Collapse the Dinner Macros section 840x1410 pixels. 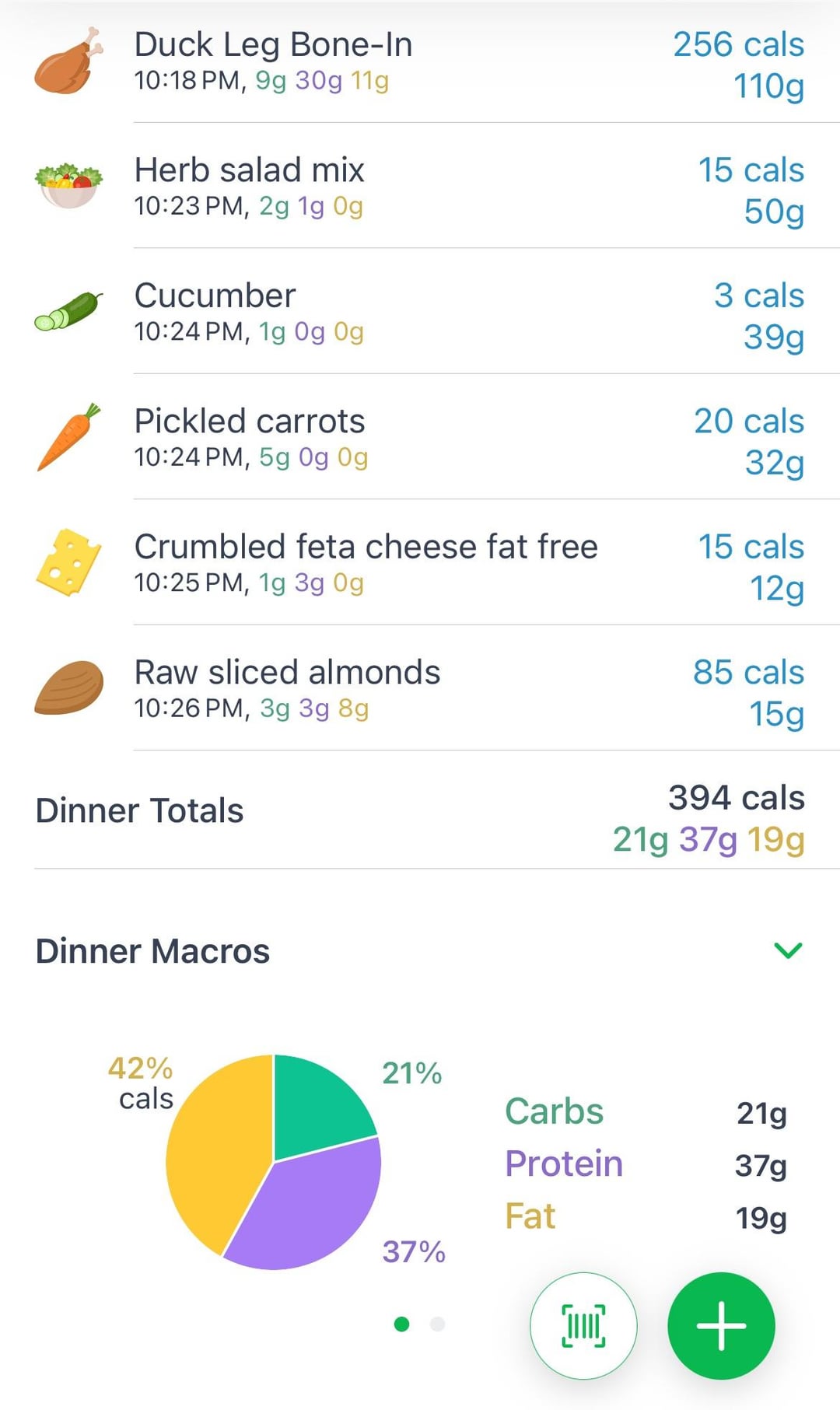pyautogui.click(x=788, y=950)
